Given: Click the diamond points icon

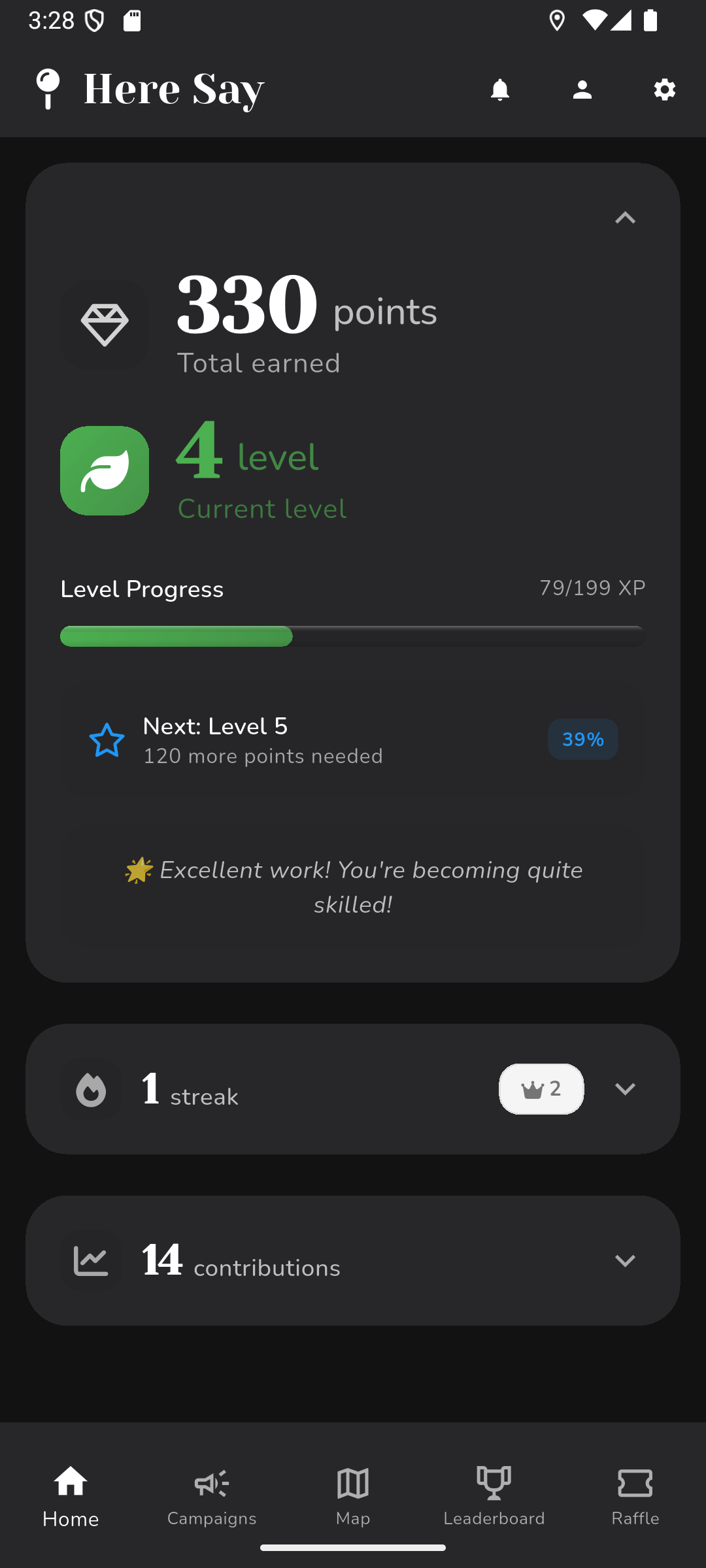Looking at the screenshot, I should [x=105, y=321].
